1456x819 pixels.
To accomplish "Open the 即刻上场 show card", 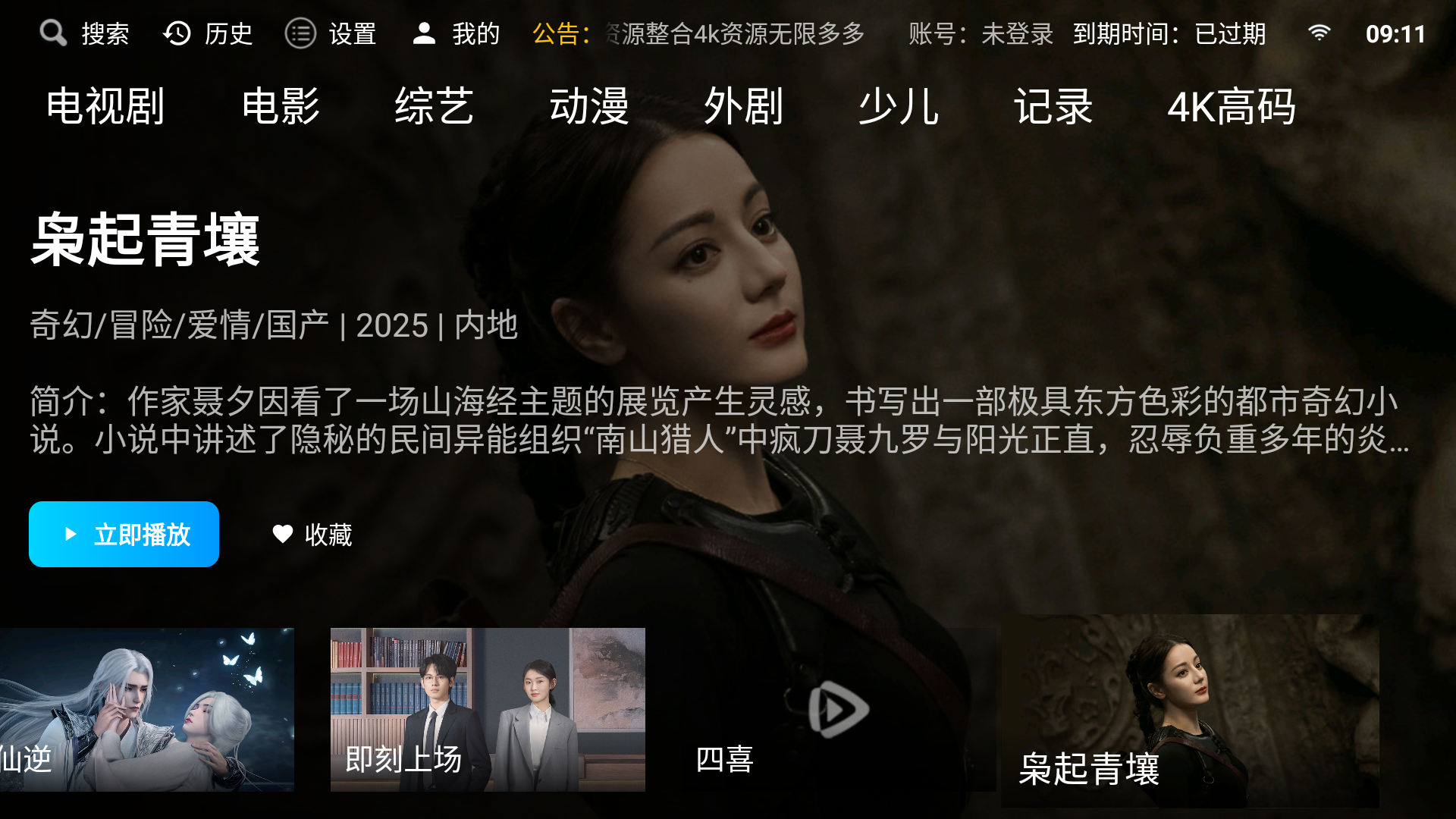I will pos(488,709).
